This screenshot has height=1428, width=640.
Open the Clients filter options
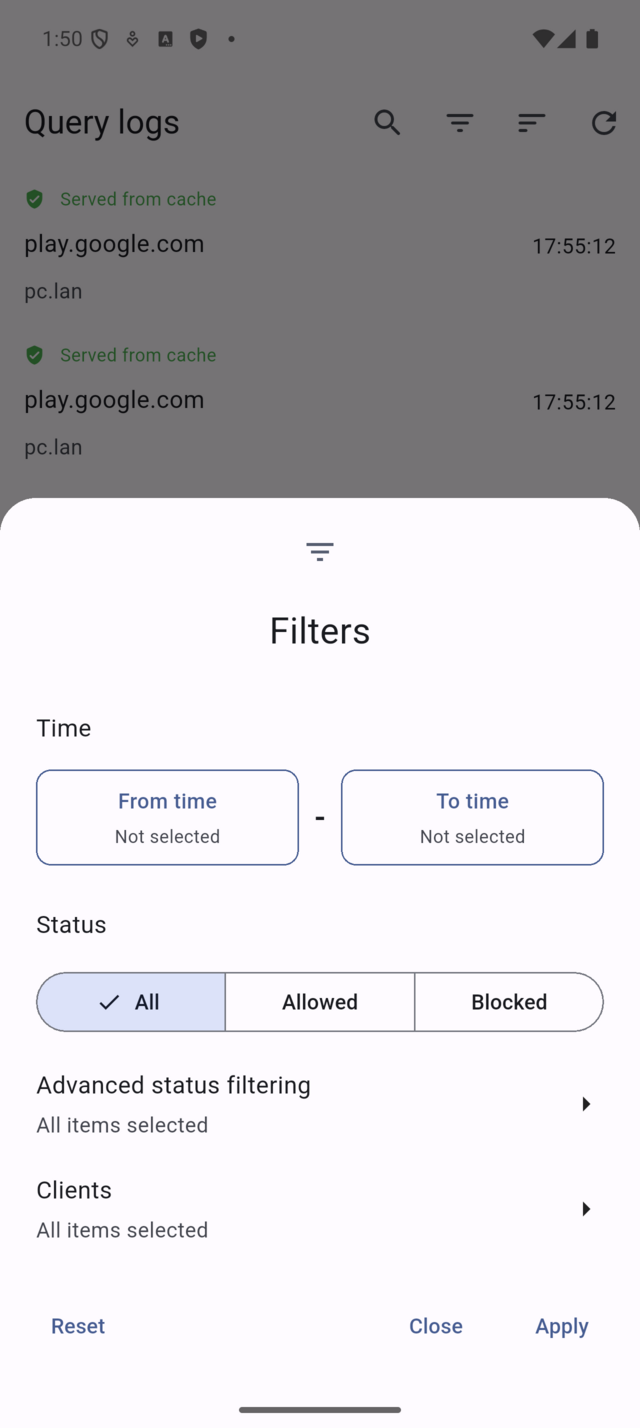[320, 1209]
